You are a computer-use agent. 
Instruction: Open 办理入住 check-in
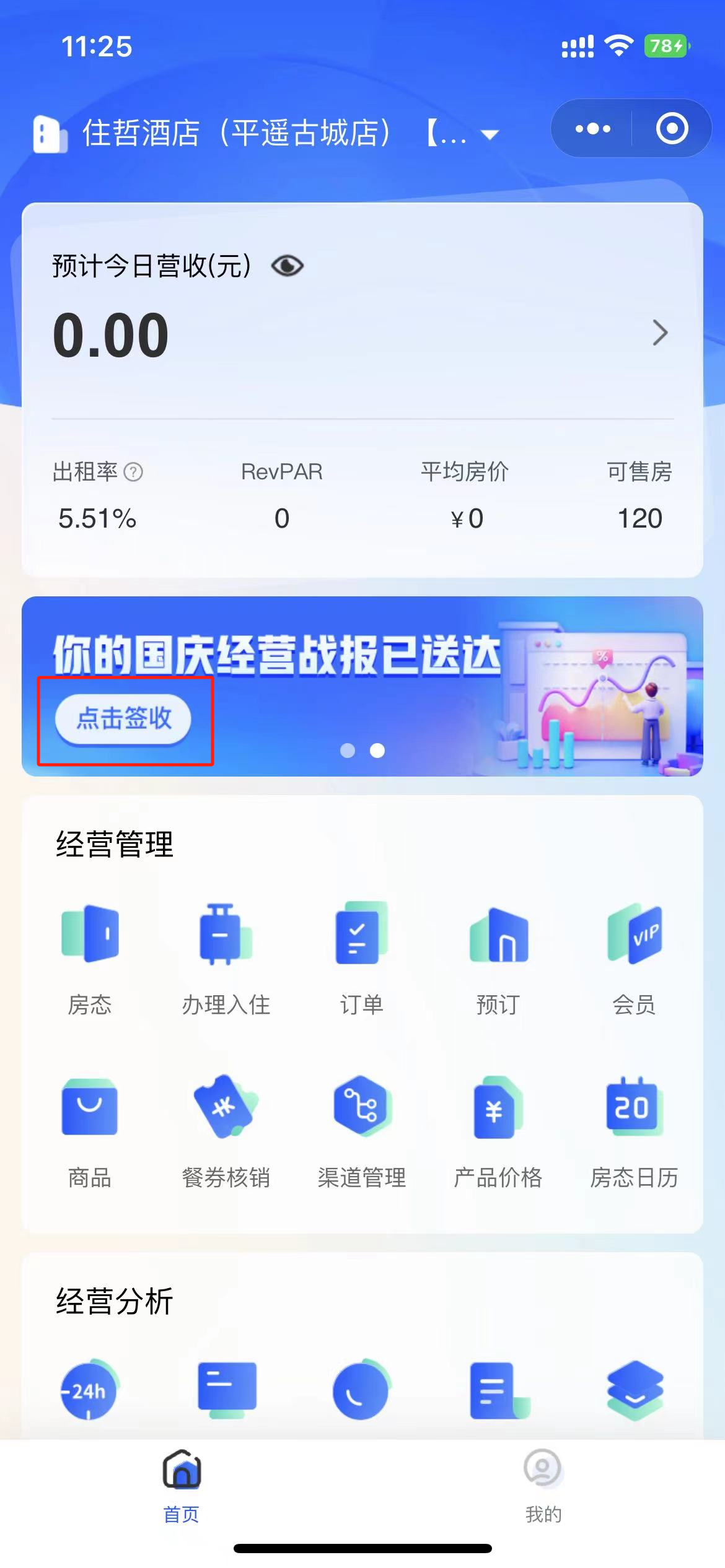pyautogui.click(x=226, y=957)
